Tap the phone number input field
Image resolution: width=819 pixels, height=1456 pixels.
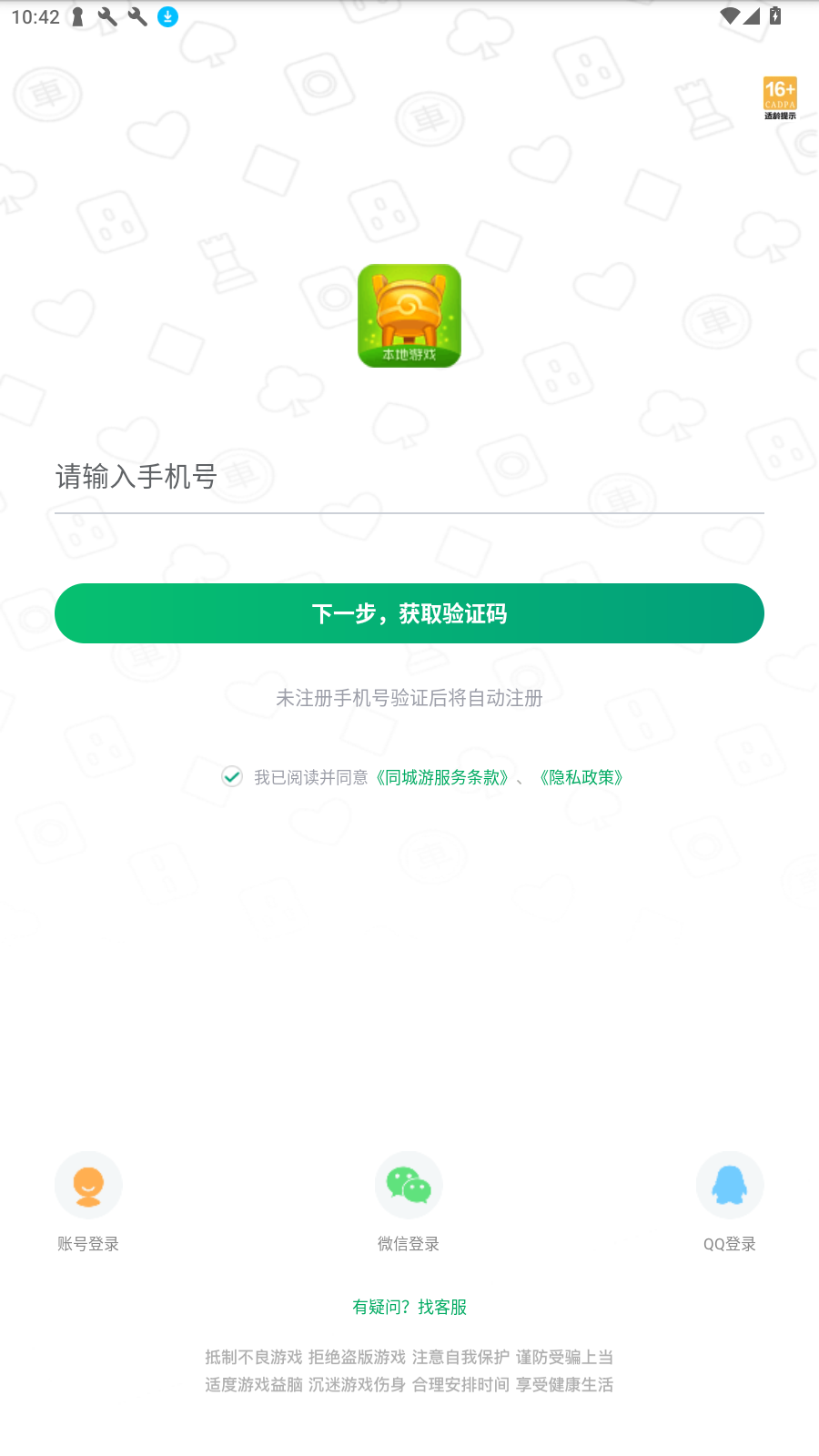click(x=409, y=477)
